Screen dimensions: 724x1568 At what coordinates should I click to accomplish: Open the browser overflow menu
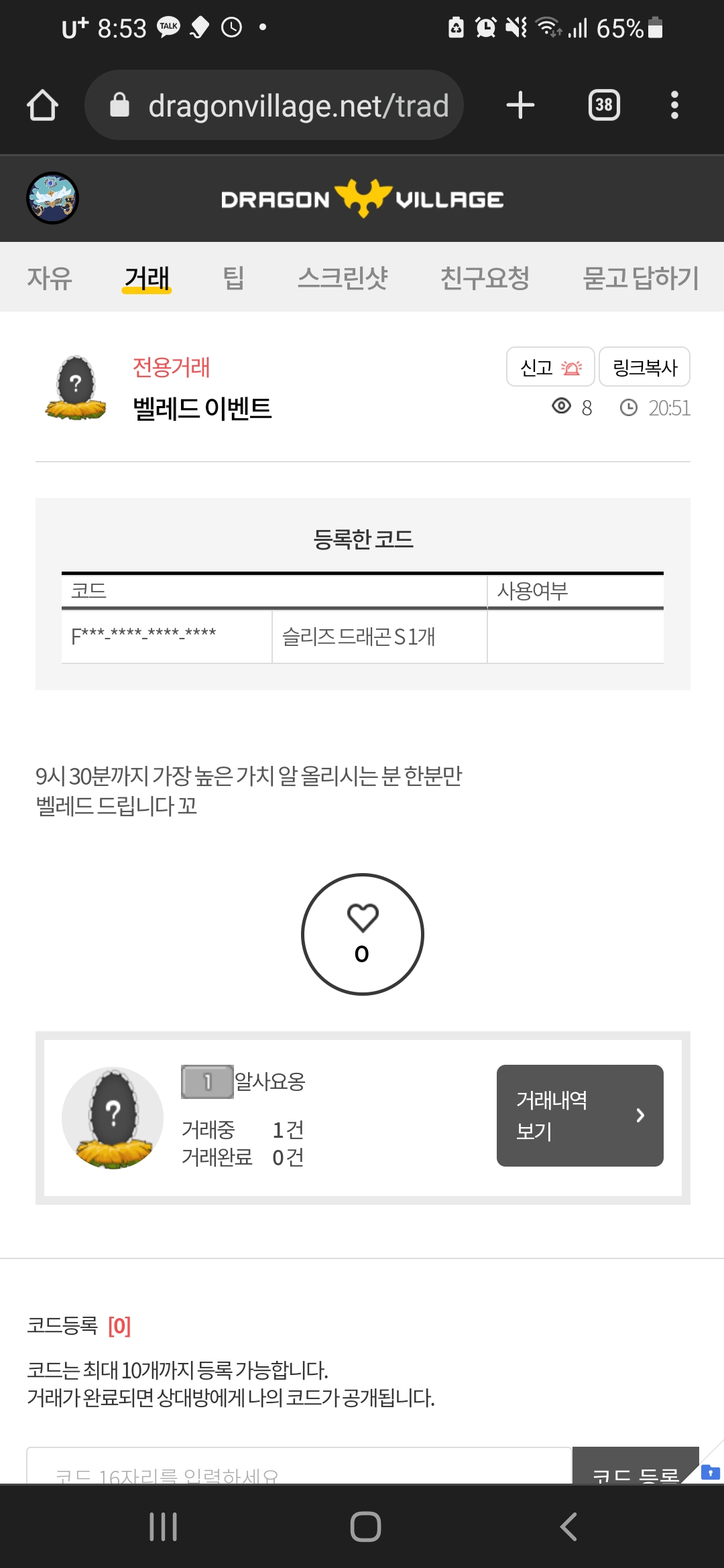click(674, 105)
